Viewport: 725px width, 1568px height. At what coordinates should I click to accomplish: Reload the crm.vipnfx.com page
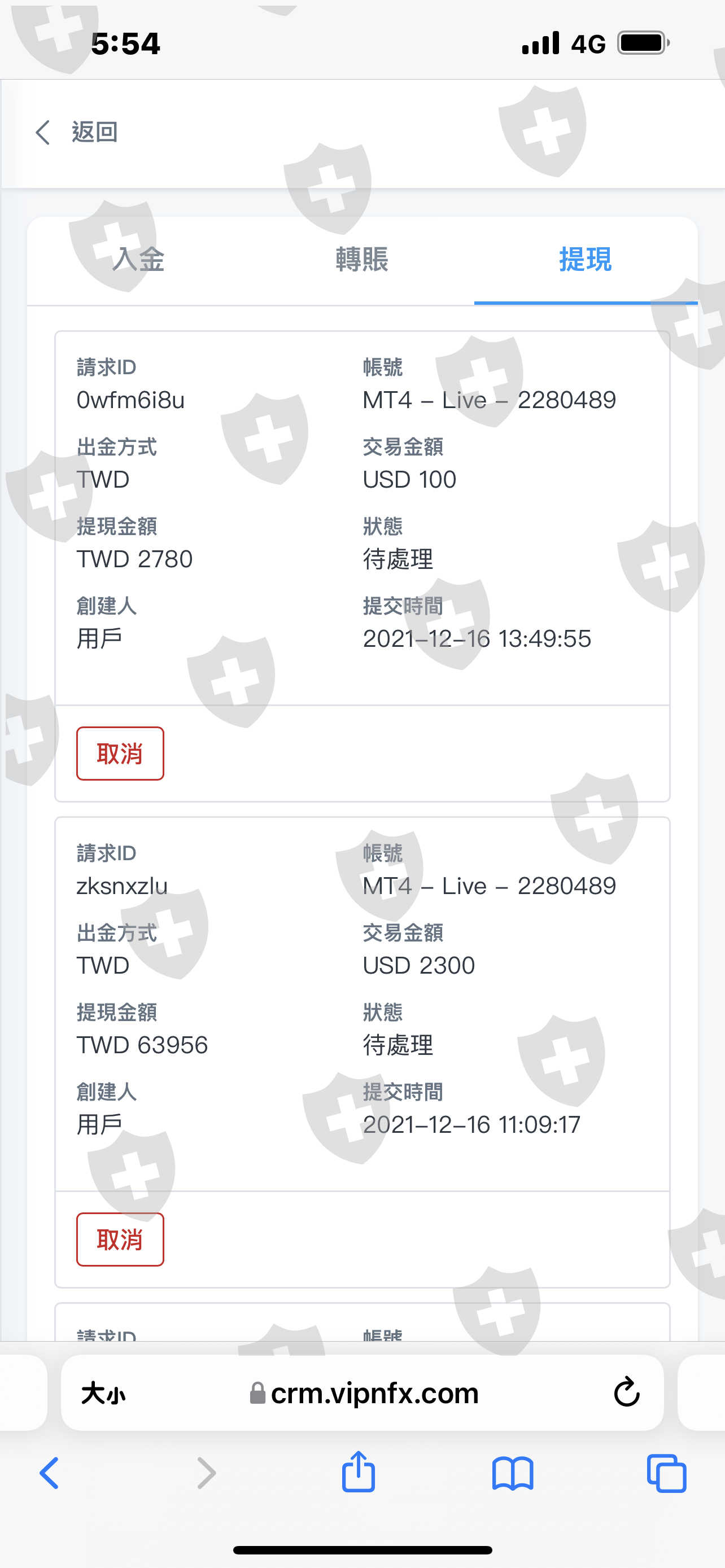(x=626, y=1392)
